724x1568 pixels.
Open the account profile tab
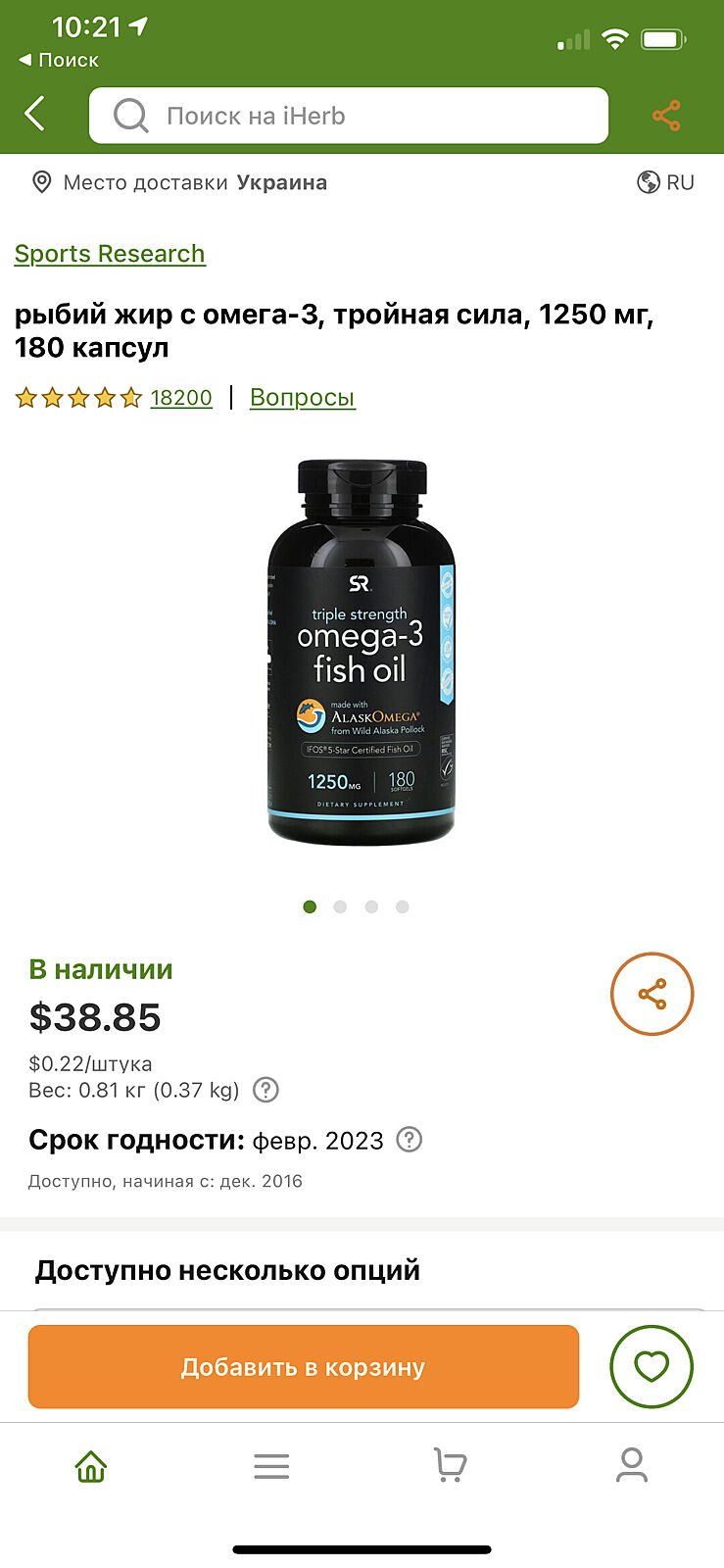(632, 1466)
